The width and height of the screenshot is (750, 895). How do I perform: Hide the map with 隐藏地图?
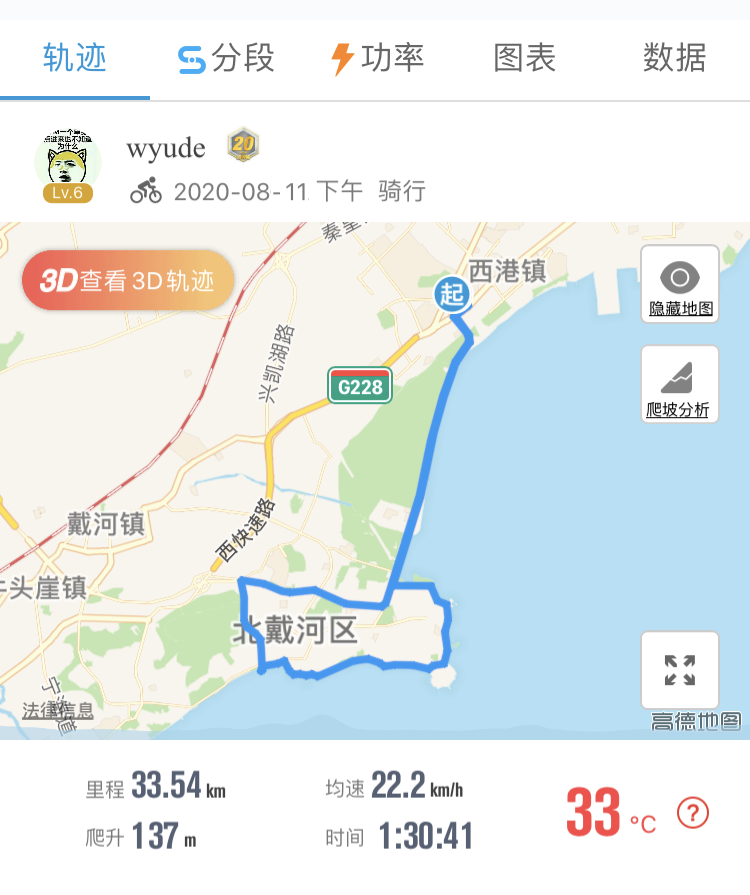680,284
